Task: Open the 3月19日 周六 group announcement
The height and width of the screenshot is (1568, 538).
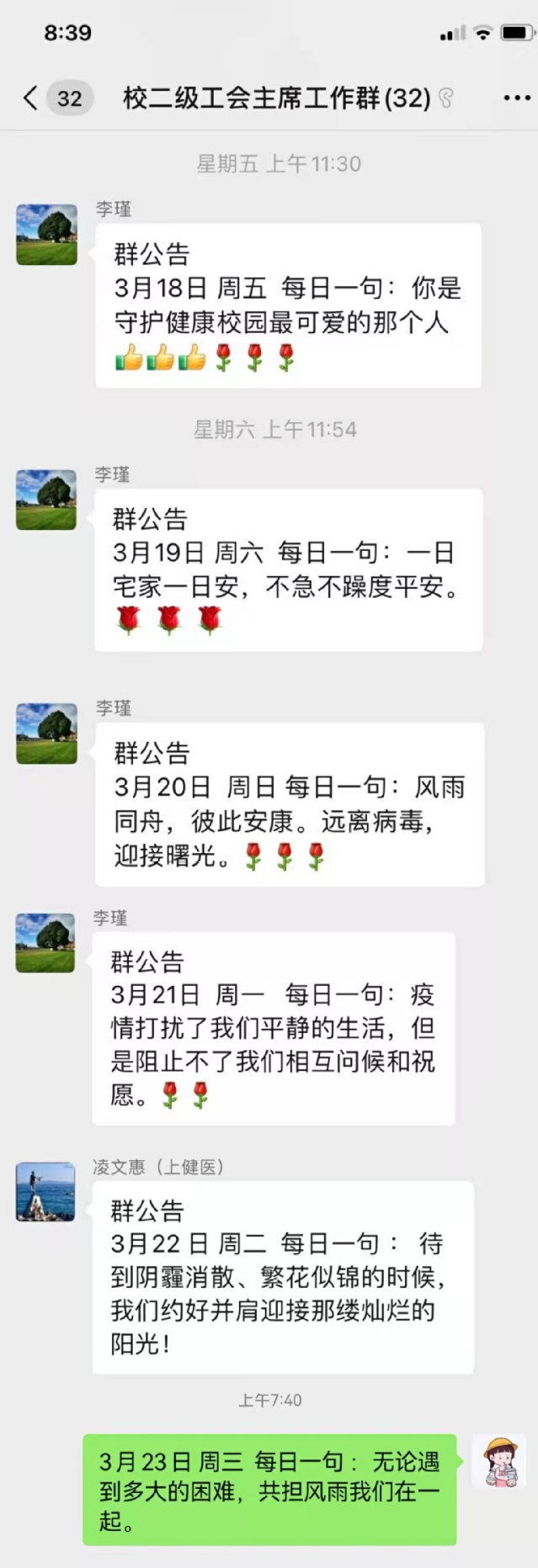Action: (288, 569)
